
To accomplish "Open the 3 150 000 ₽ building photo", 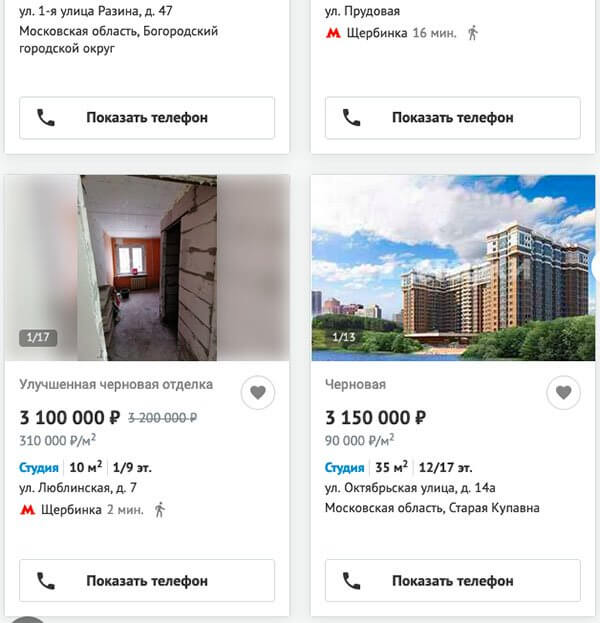I will click(452, 268).
